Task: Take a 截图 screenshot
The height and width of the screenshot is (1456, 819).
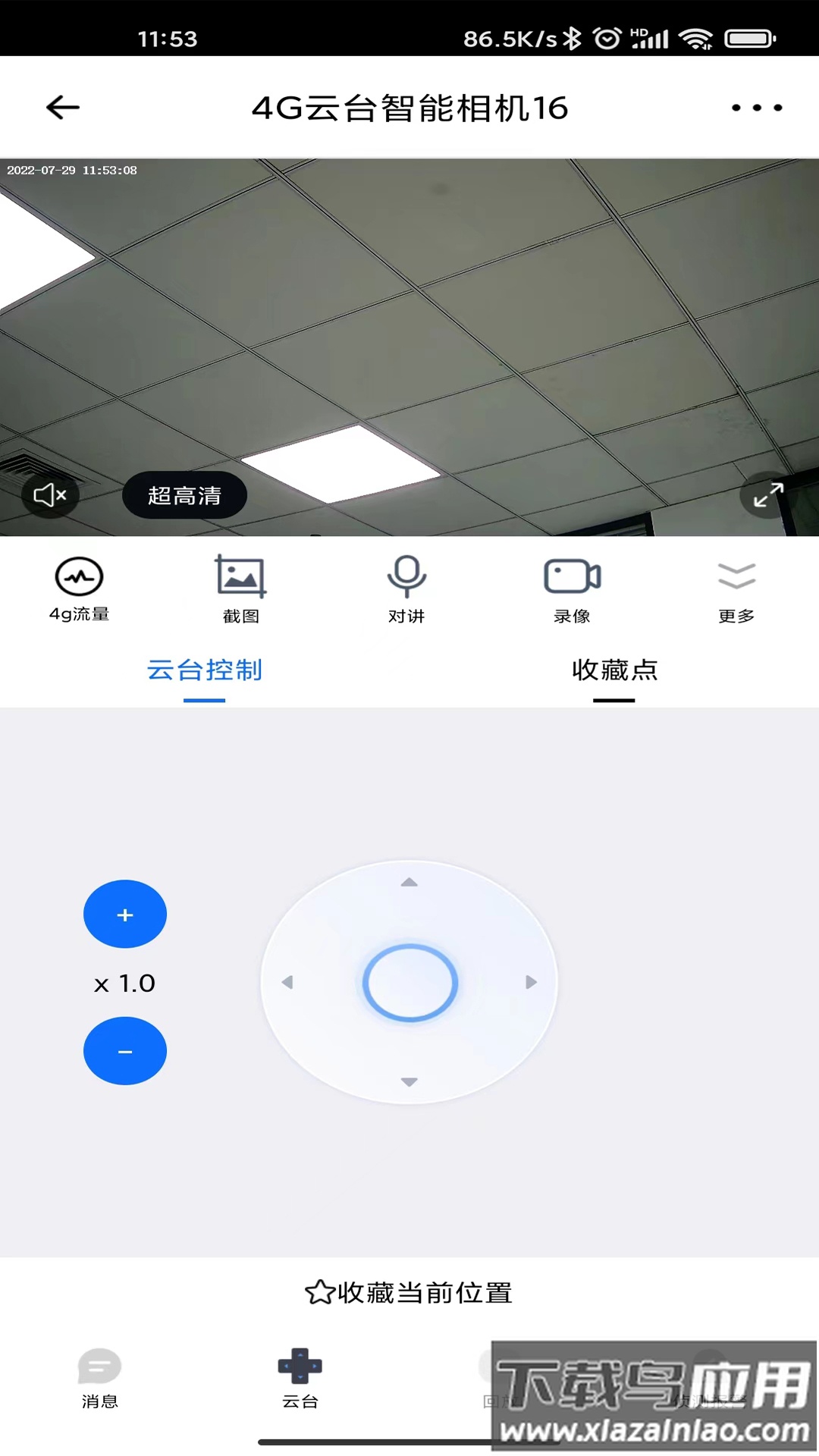Action: tap(241, 589)
